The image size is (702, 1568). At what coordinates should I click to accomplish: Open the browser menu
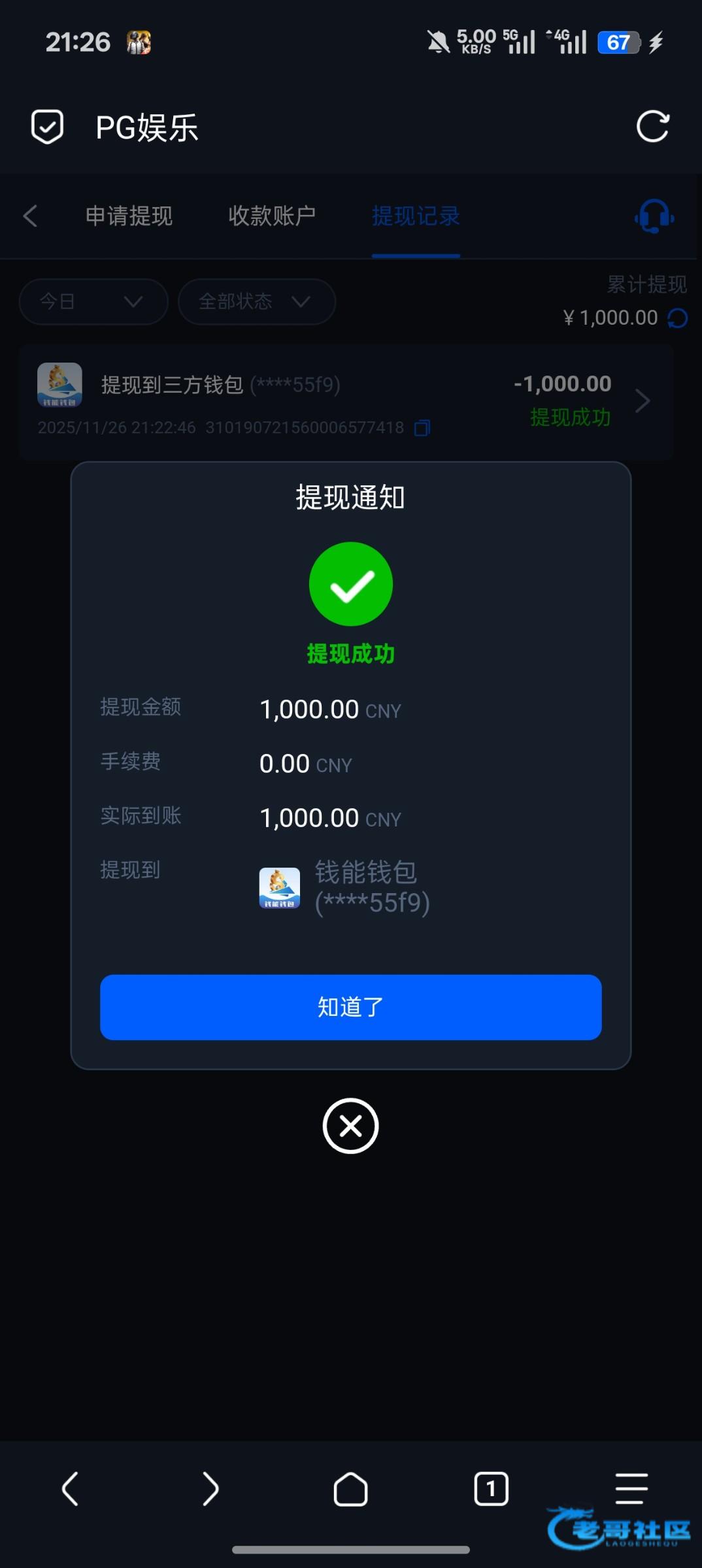[x=631, y=1489]
